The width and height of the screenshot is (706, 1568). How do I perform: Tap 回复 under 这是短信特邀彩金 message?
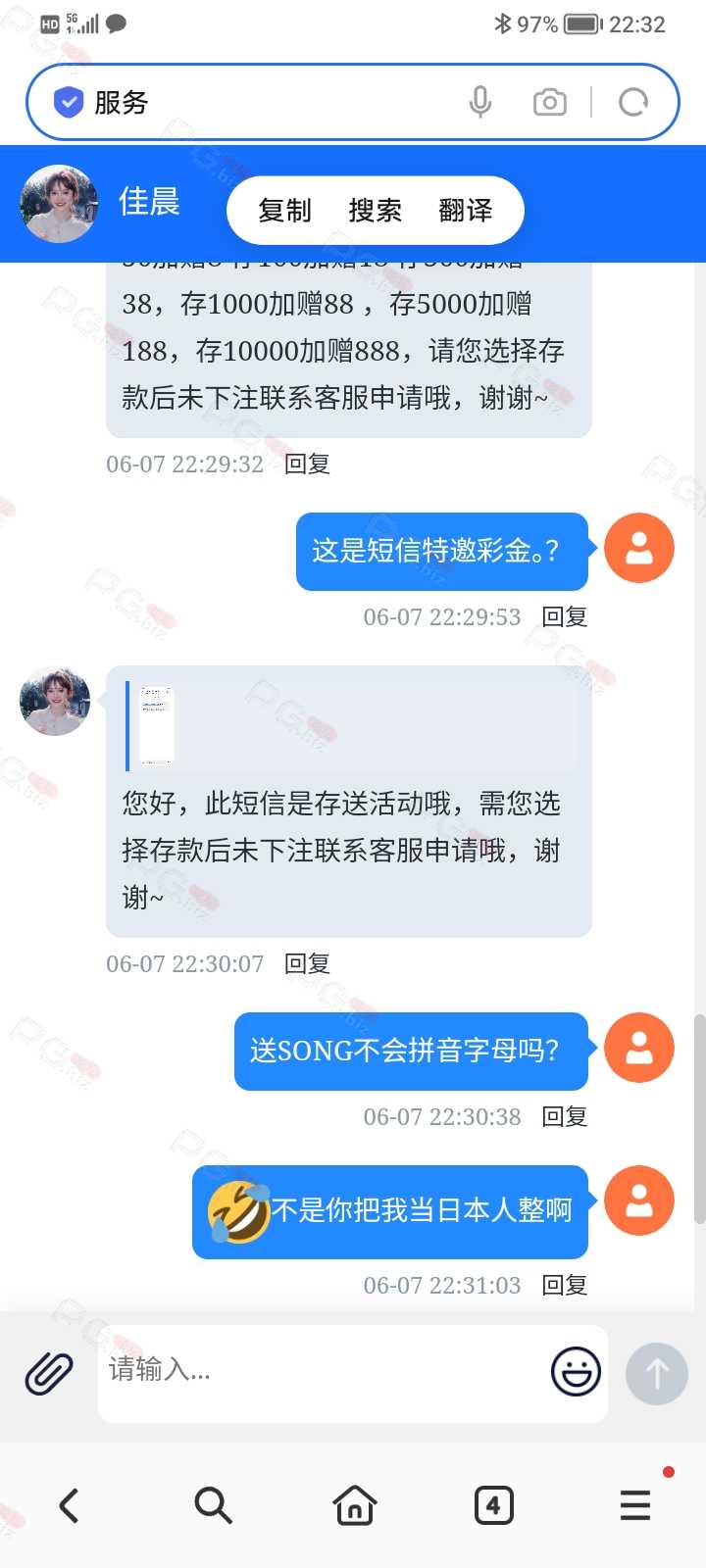565,616
